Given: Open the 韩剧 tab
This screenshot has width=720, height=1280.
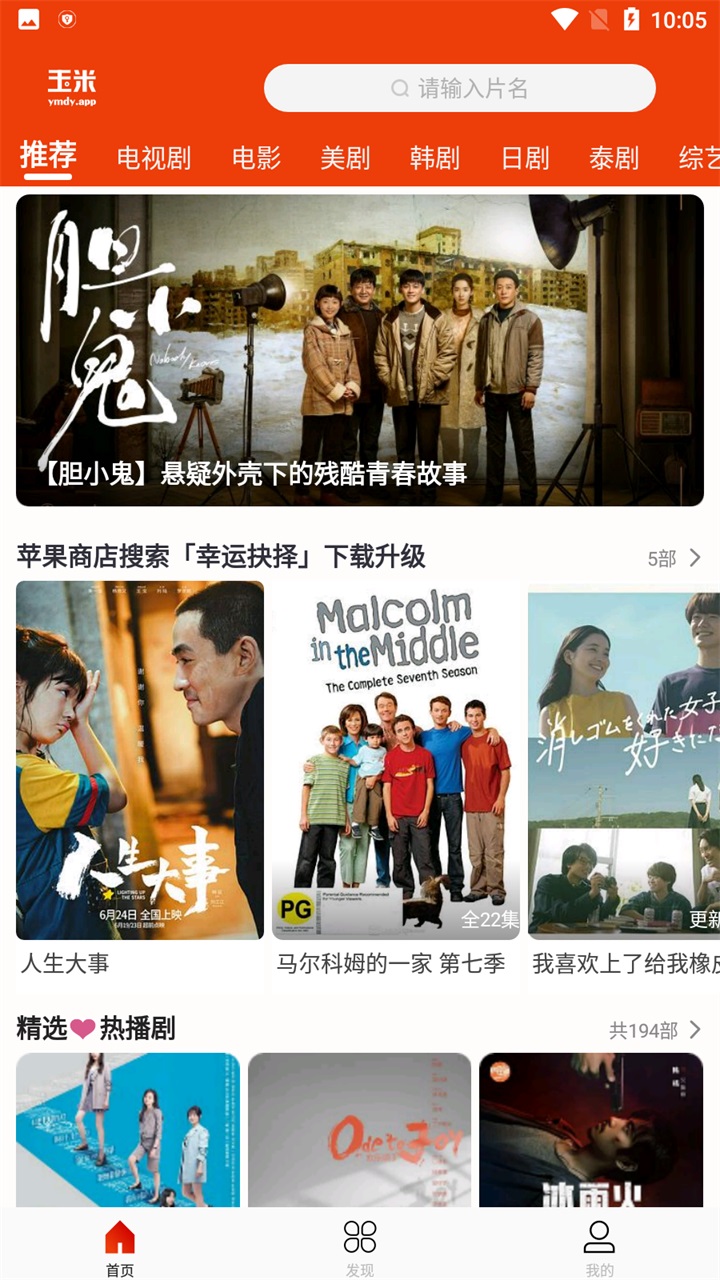Looking at the screenshot, I should [x=434, y=158].
